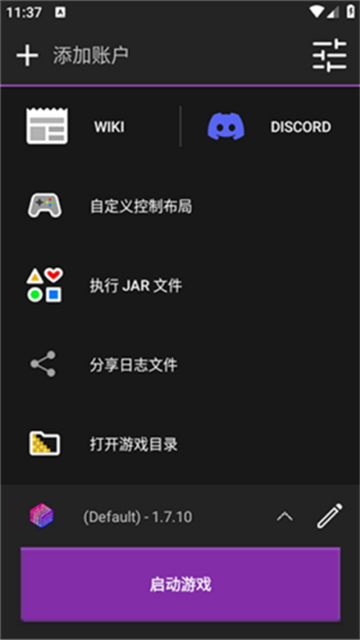Open the DISCORD link
Screen dimensions: 360x640
tap(270, 127)
